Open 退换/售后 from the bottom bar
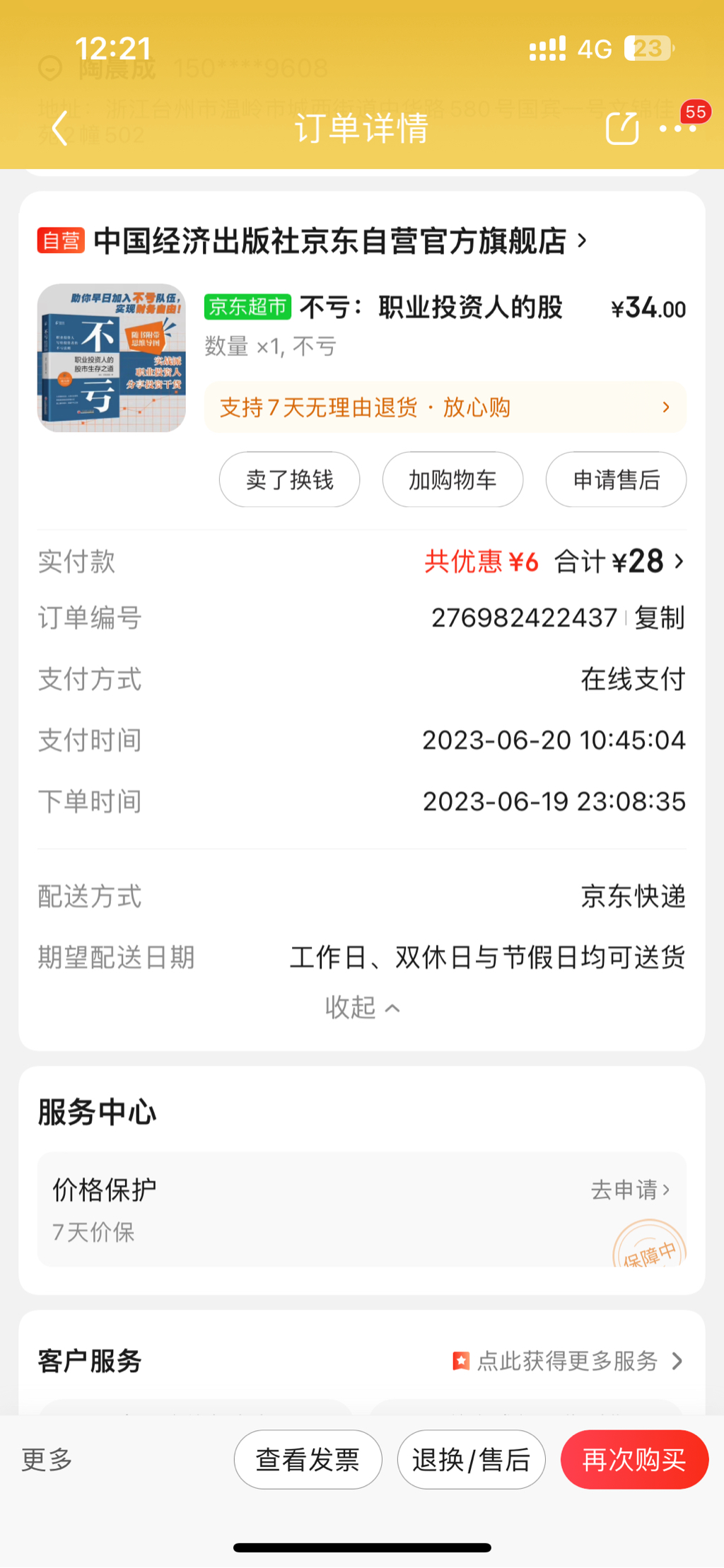Viewport: 724px width, 1568px height. (x=471, y=1459)
